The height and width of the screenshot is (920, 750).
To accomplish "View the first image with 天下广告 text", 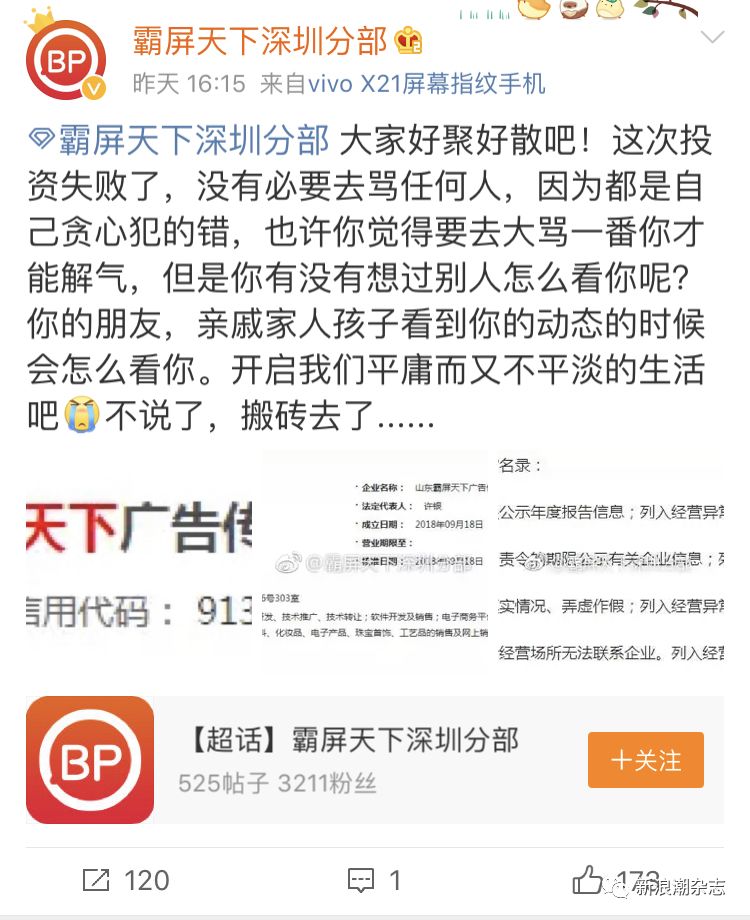I will point(139,566).
